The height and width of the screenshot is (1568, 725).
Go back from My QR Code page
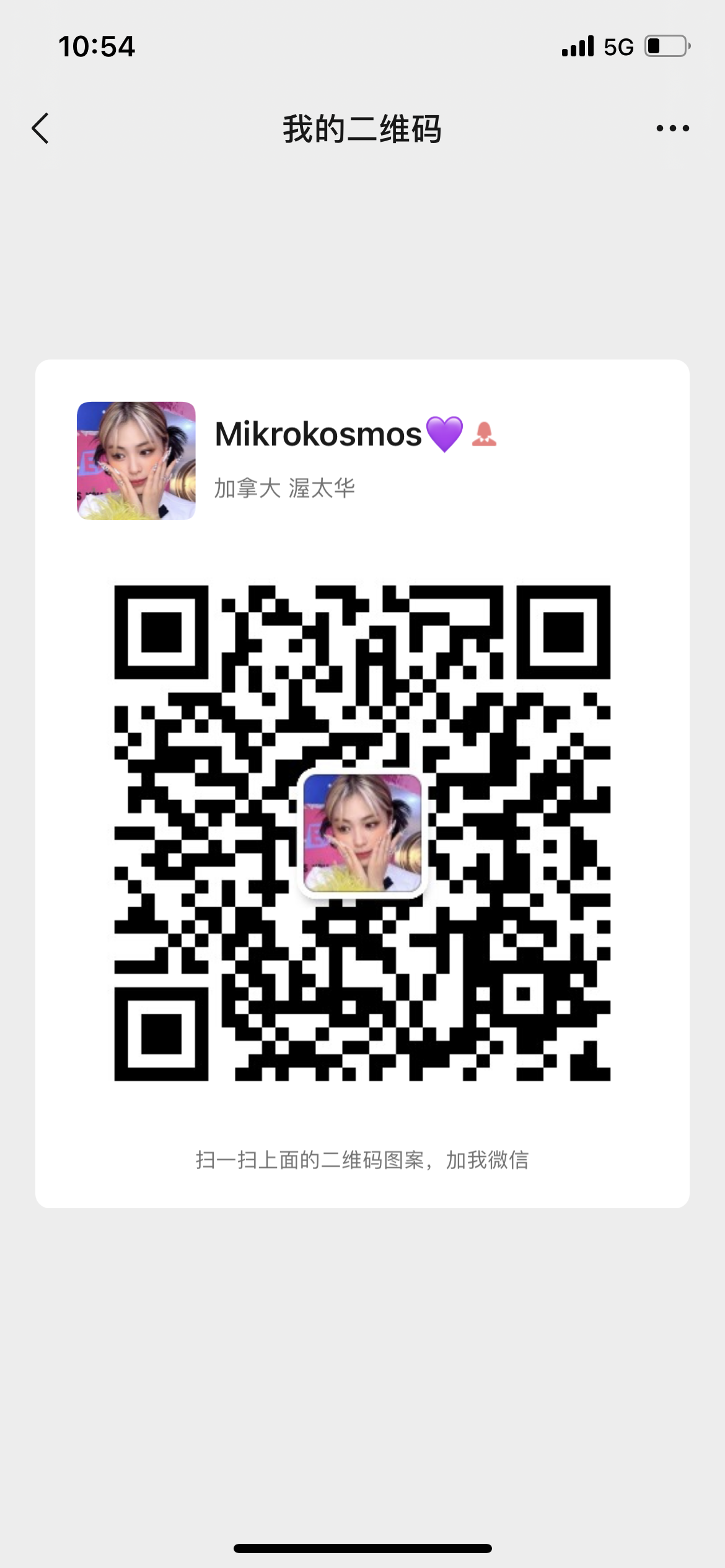(x=41, y=128)
